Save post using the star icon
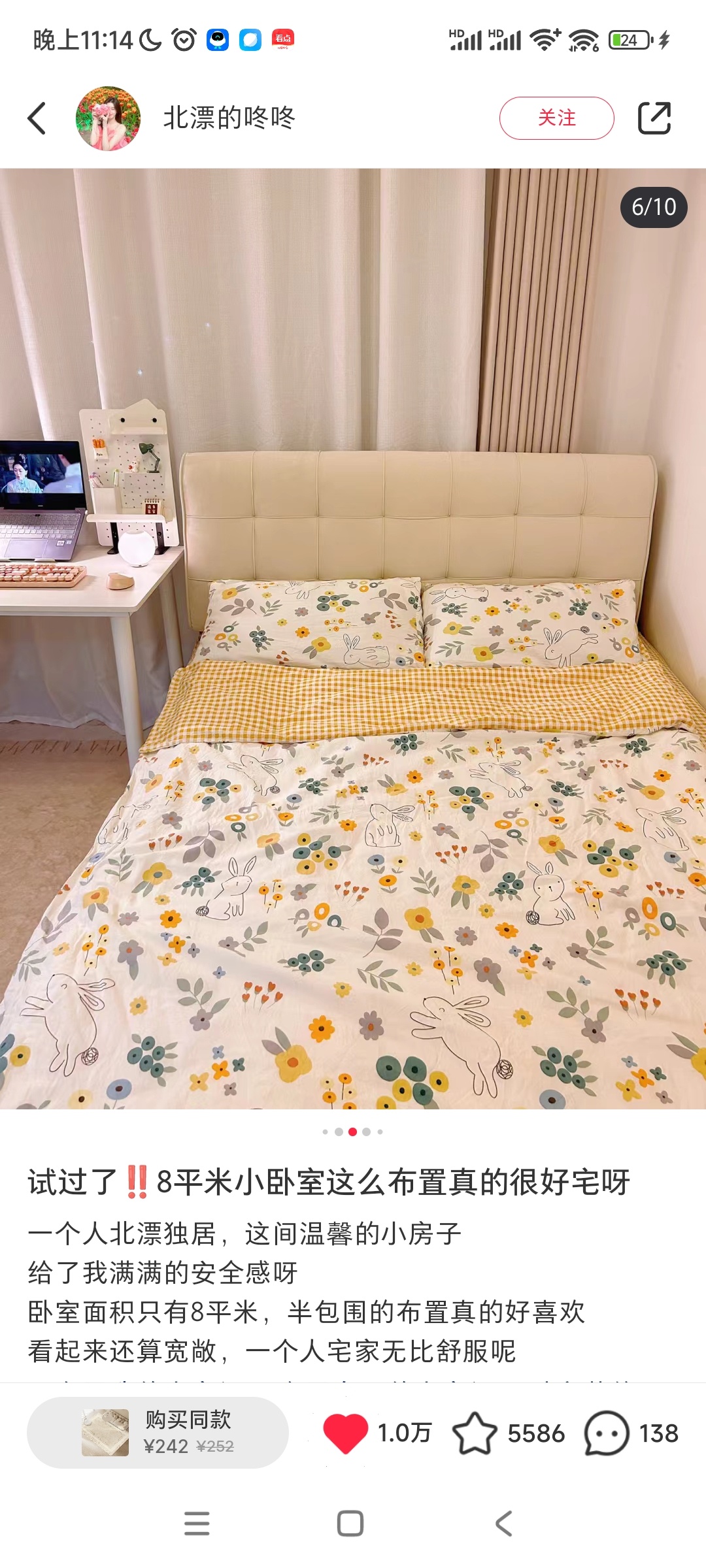706x1568 pixels. [x=475, y=1432]
